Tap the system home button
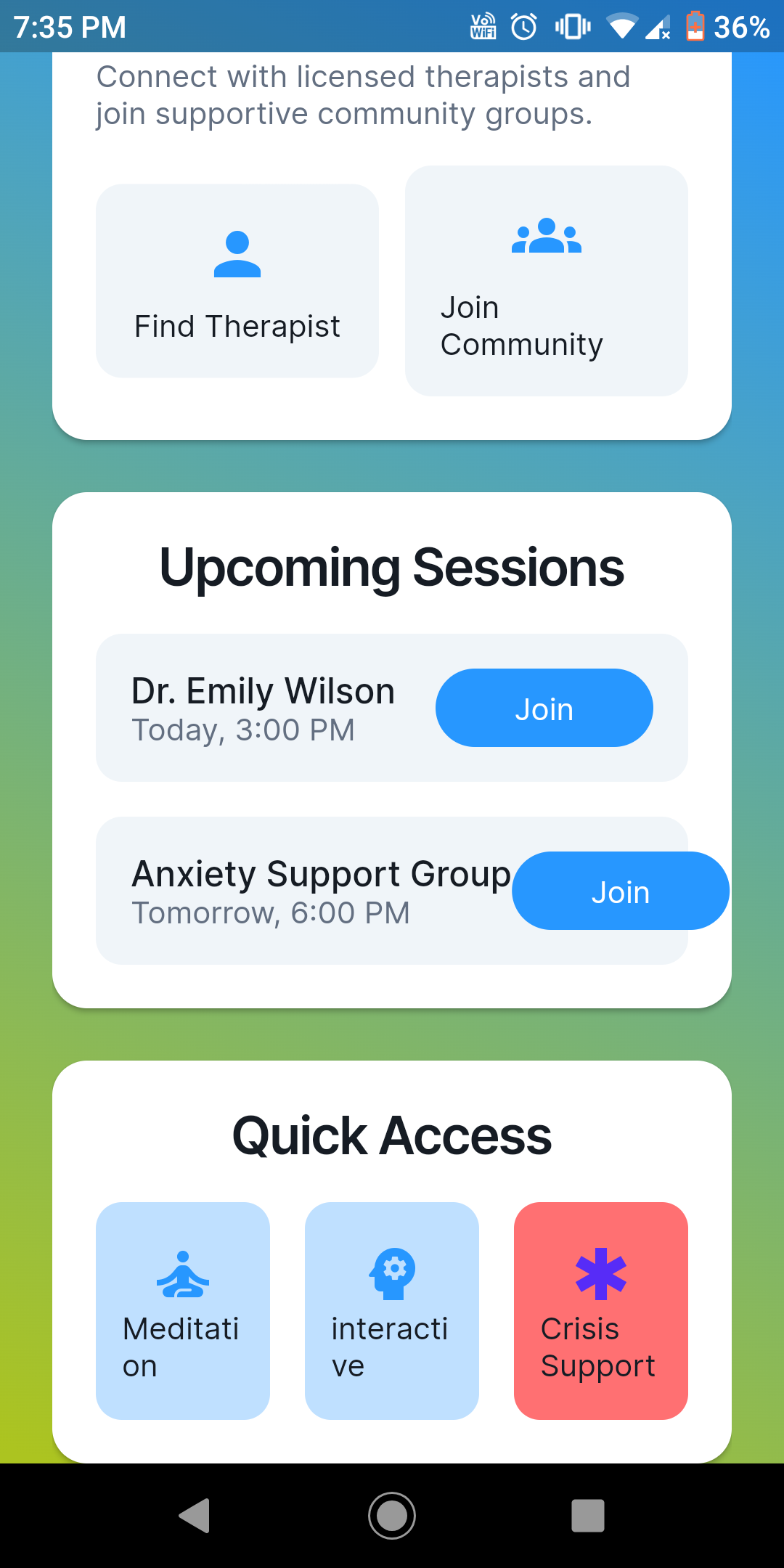 [x=392, y=1516]
